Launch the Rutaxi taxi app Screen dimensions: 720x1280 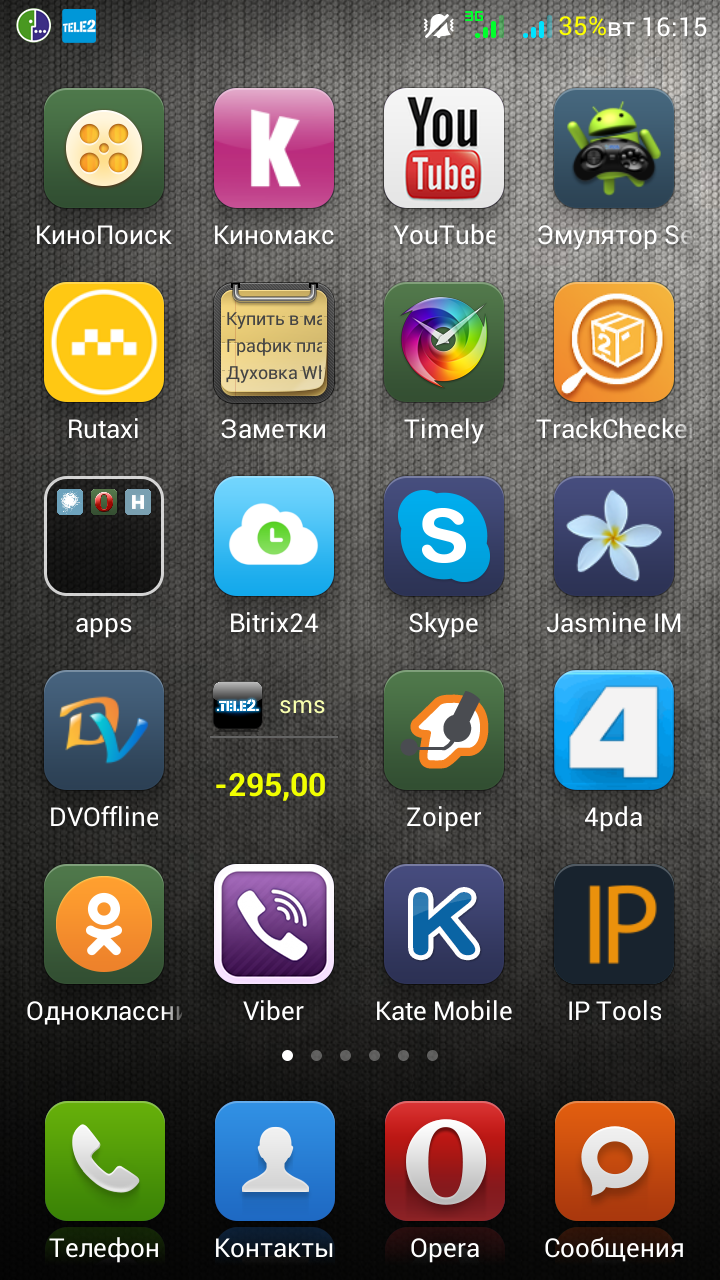104,342
